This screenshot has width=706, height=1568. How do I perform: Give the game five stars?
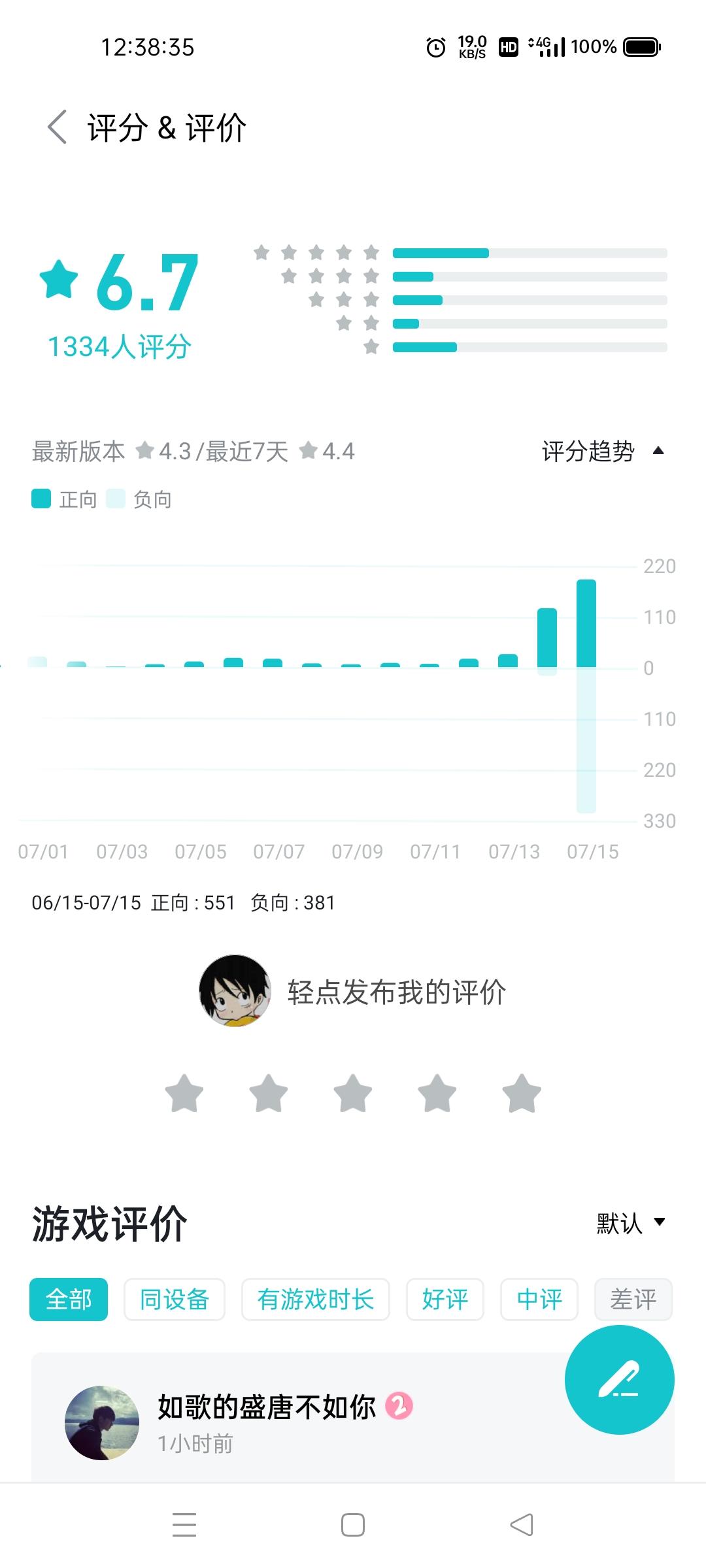point(522,1093)
